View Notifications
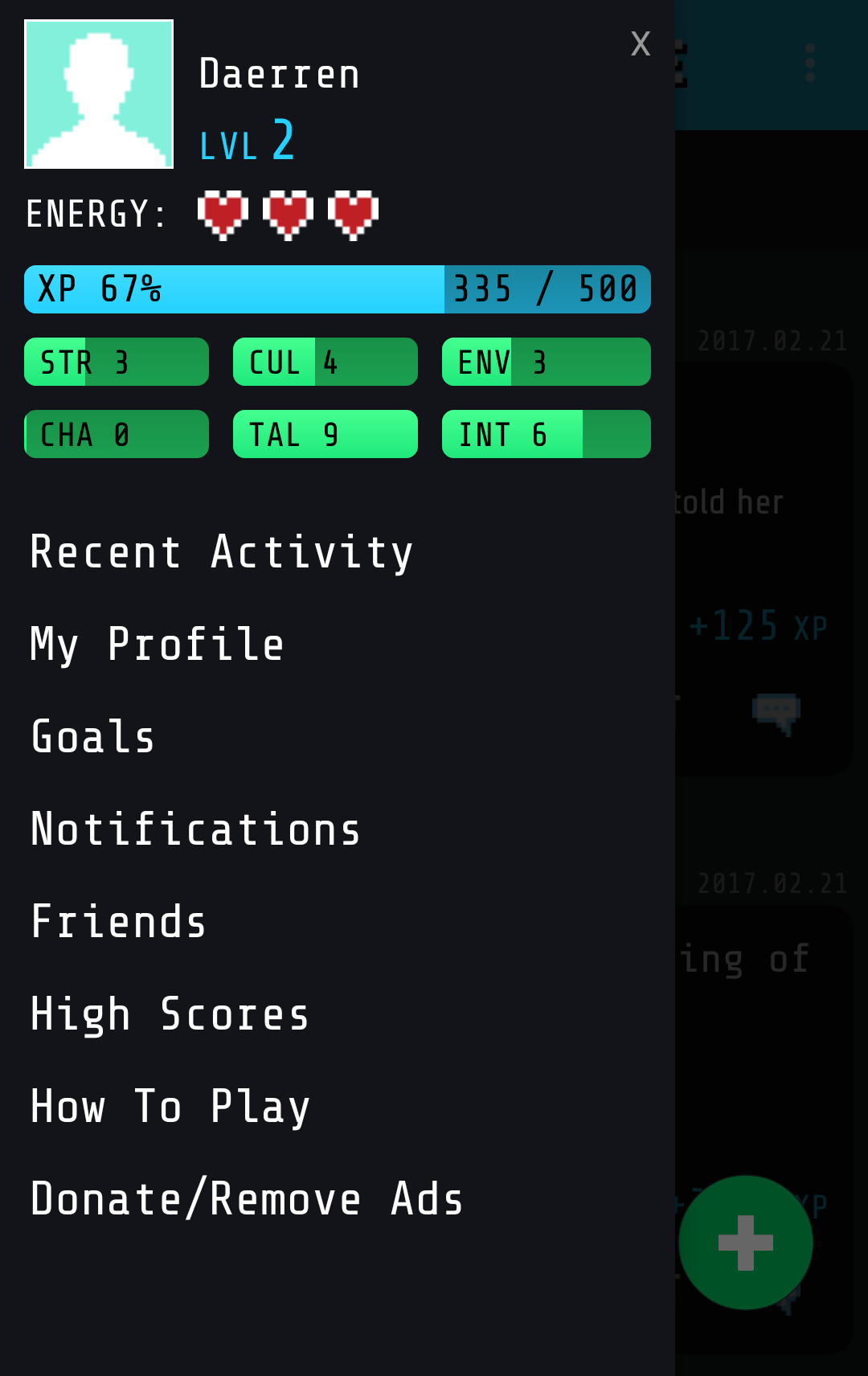 (195, 830)
